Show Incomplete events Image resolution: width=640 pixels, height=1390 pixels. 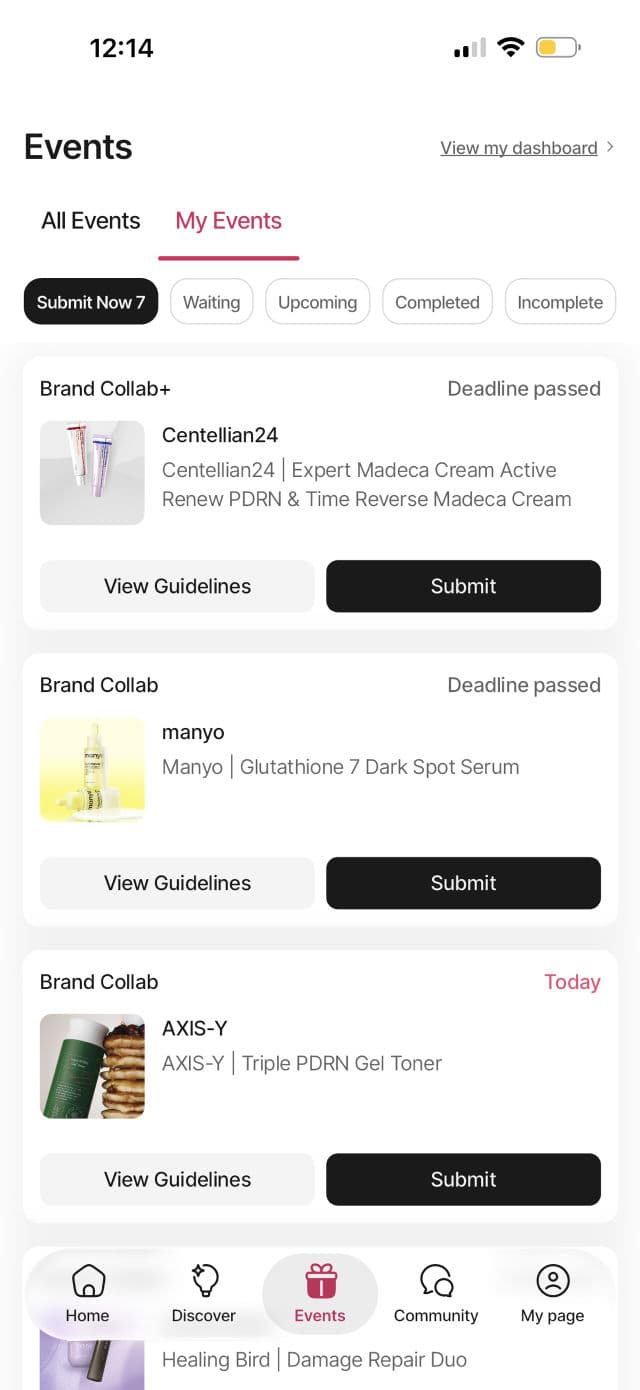pyautogui.click(x=559, y=302)
